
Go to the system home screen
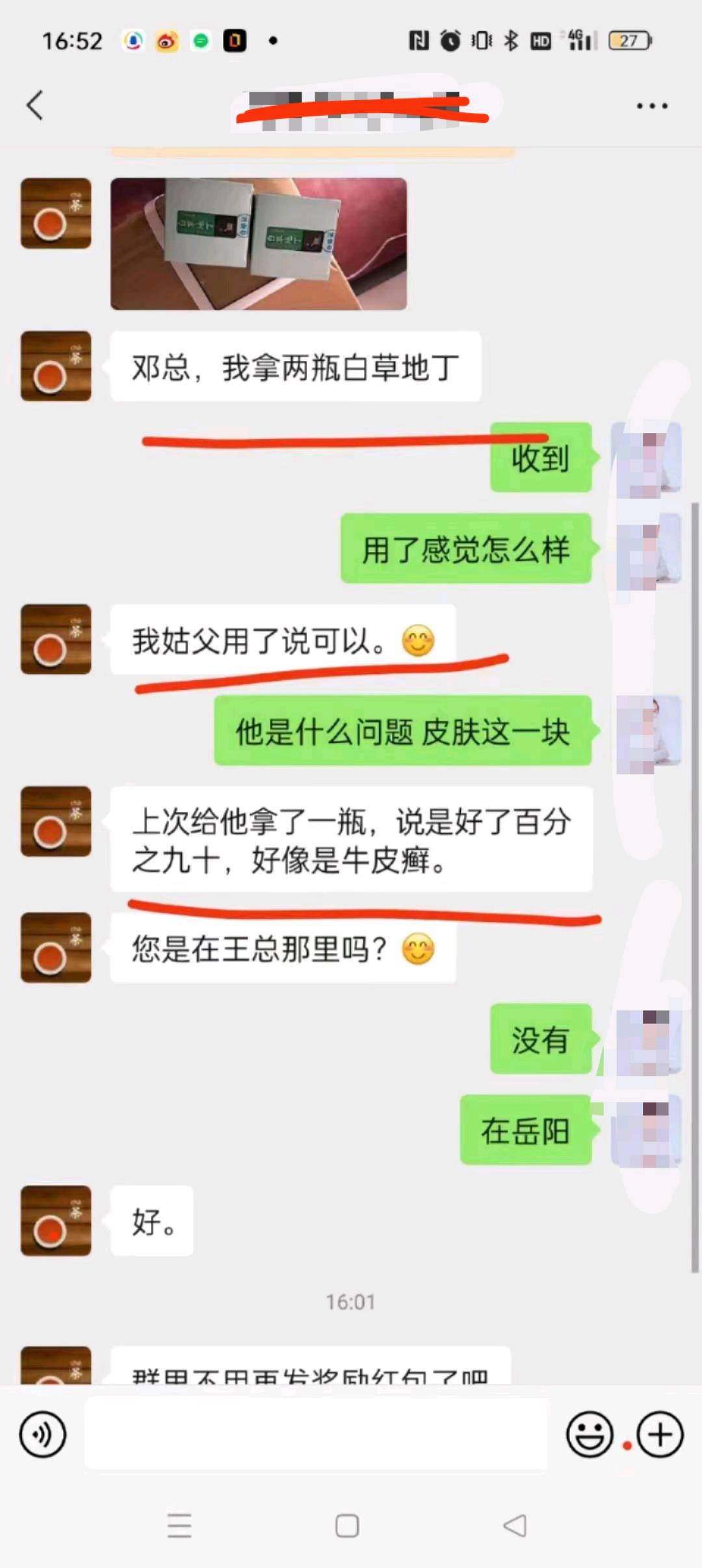[347, 1525]
